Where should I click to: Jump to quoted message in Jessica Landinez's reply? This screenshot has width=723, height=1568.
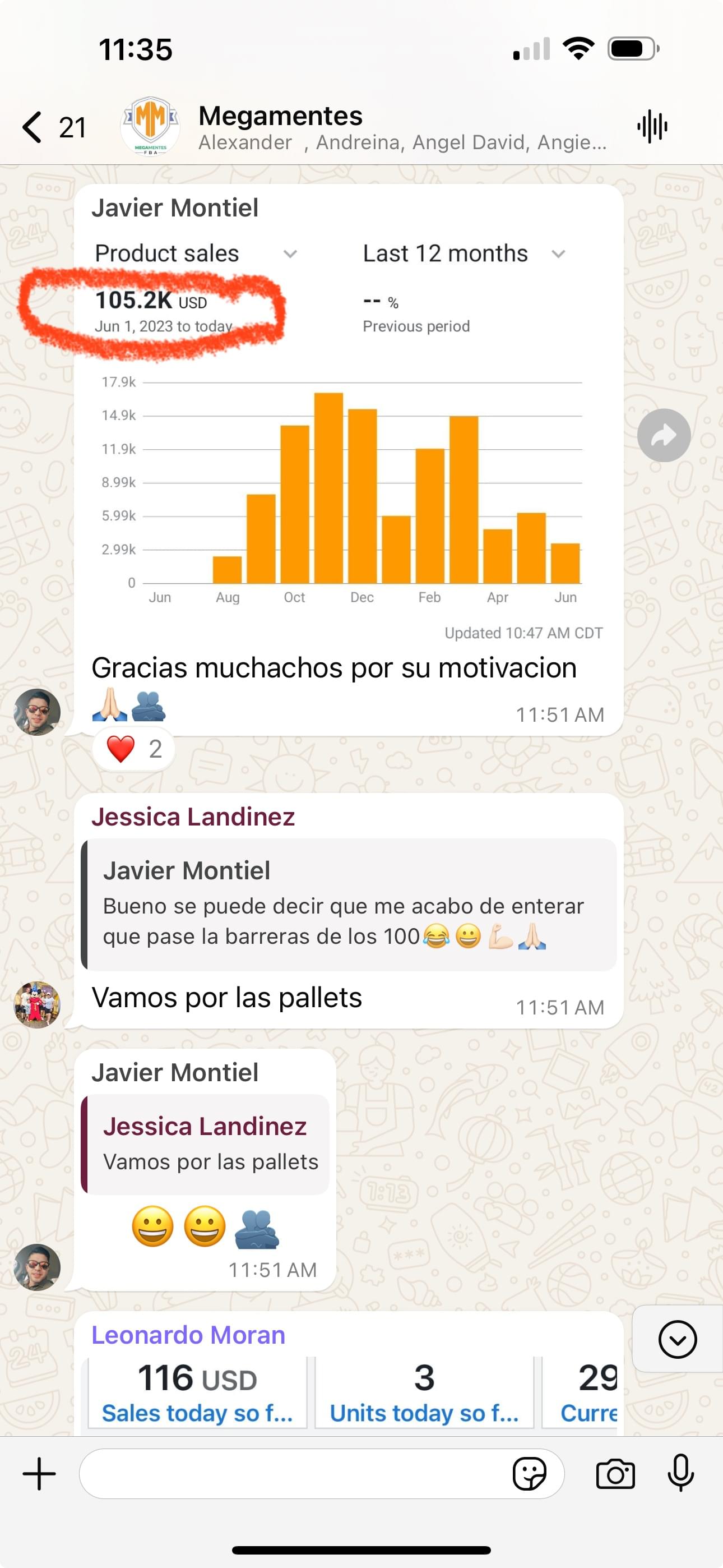click(x=348, y=905)
